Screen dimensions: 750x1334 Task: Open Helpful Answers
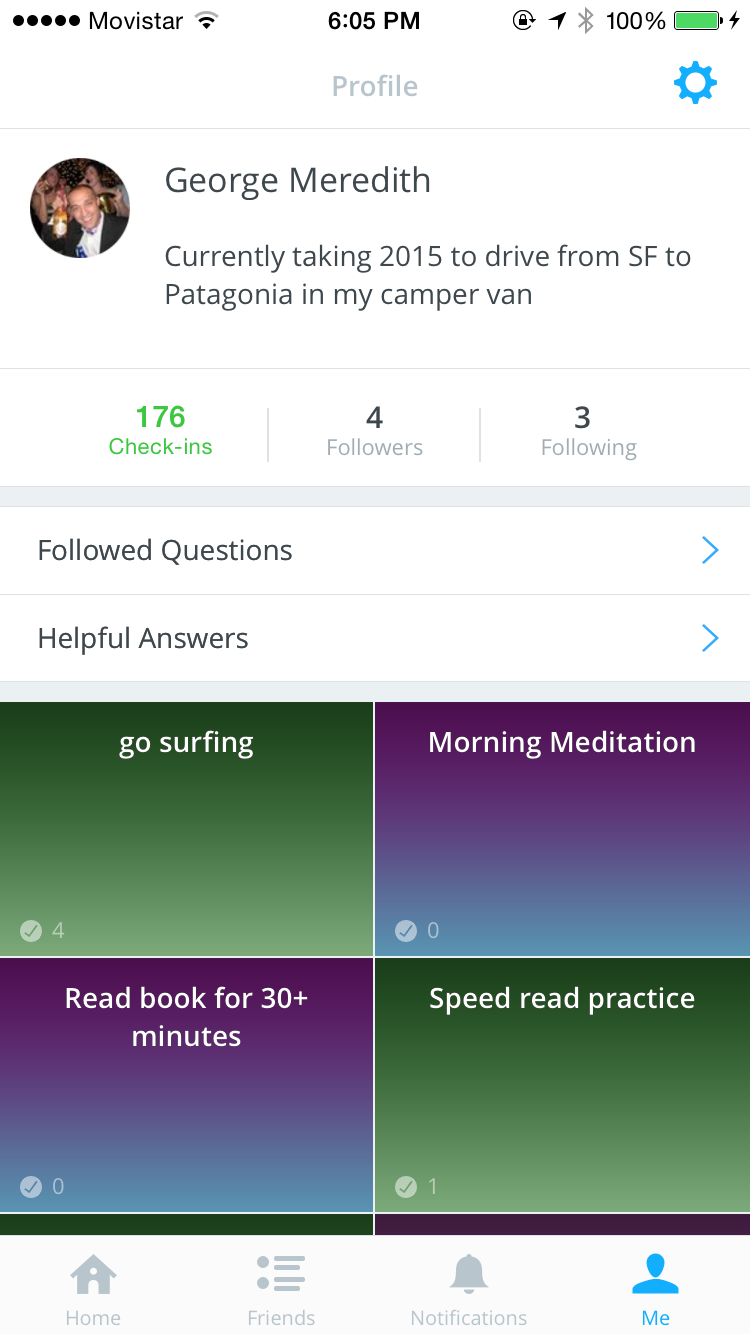[x=375, y=638]
